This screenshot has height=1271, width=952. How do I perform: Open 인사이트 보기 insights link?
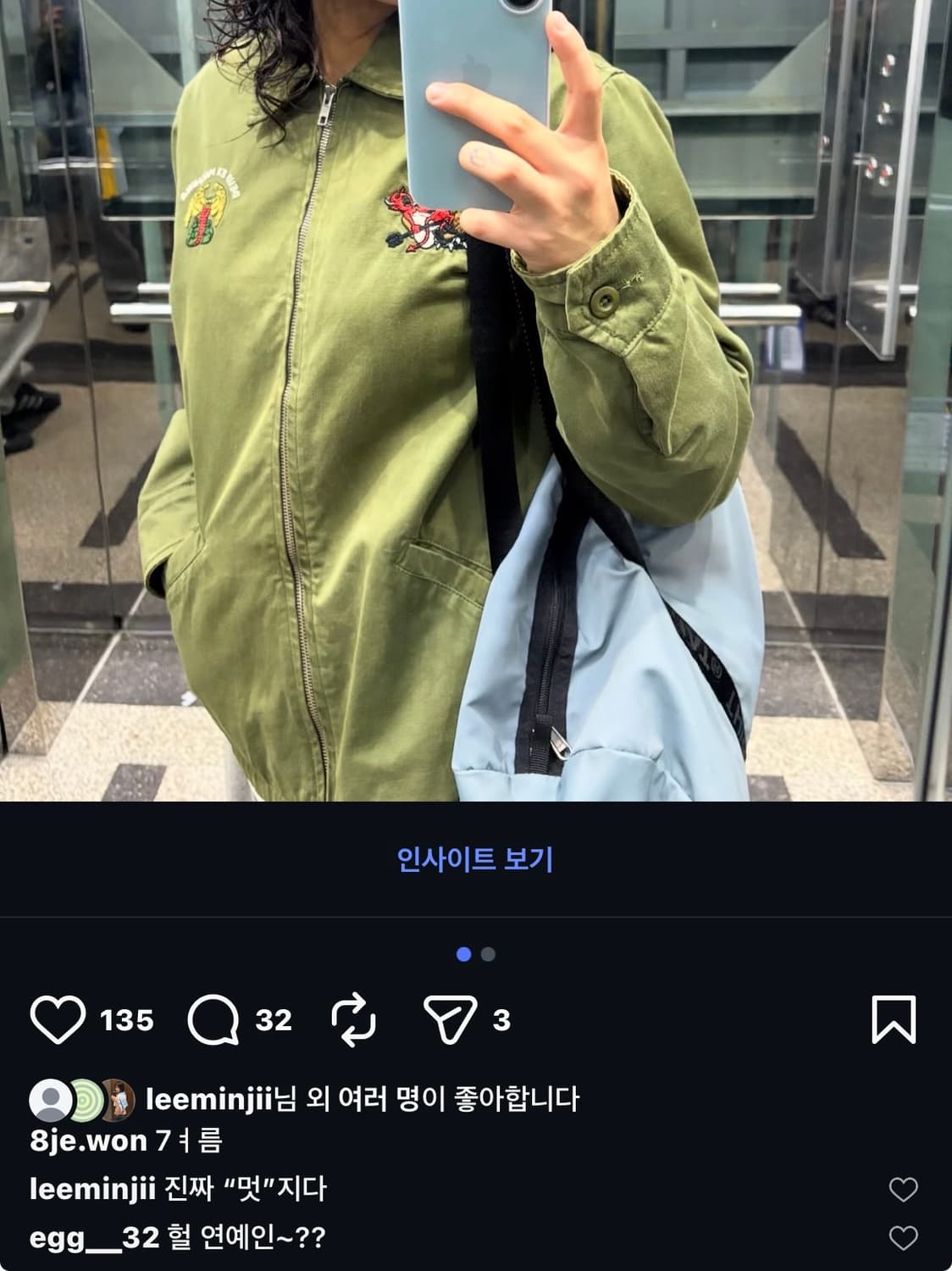(x=476, y=858)
